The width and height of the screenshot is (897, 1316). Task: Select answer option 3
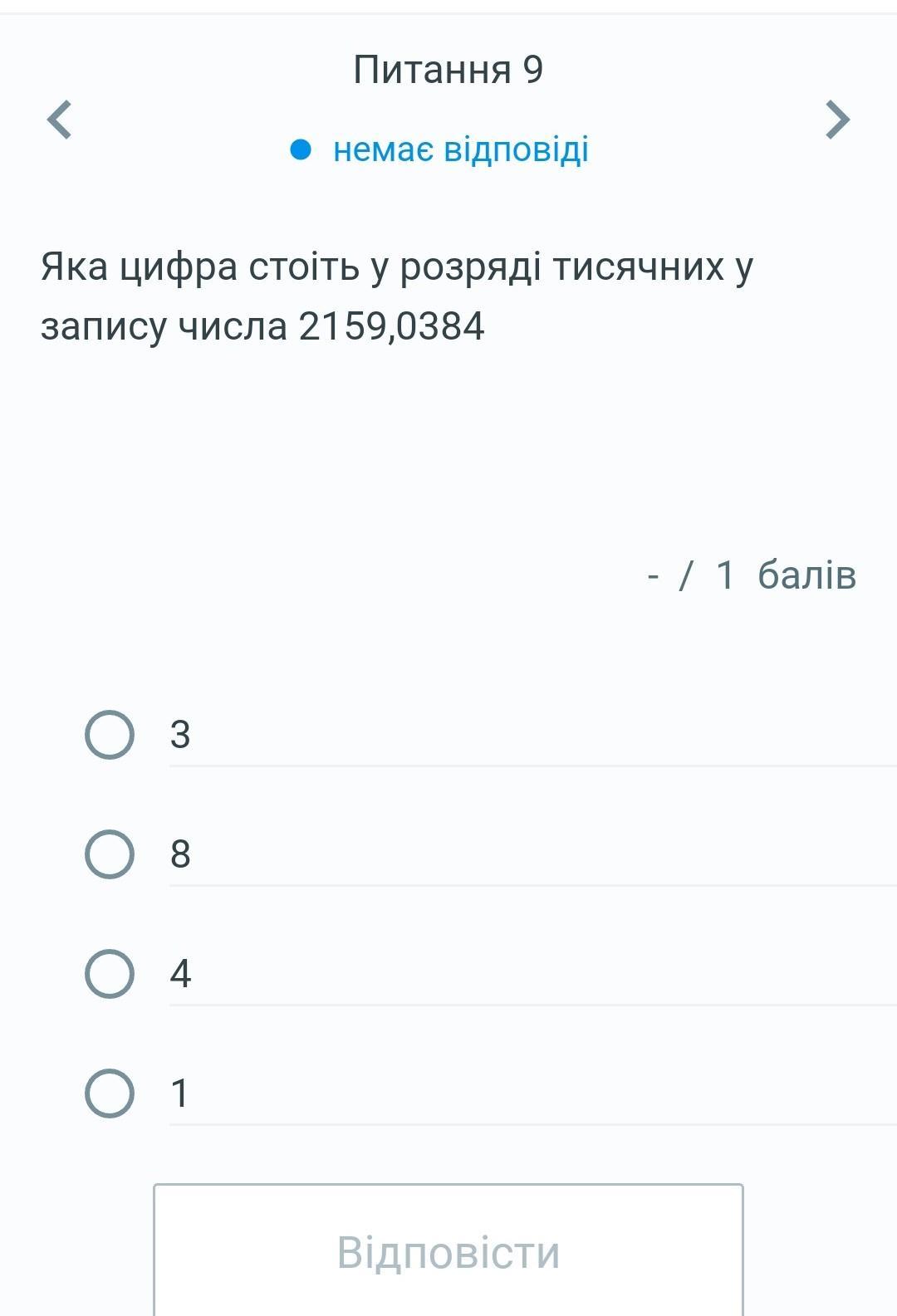coord(110,735)
